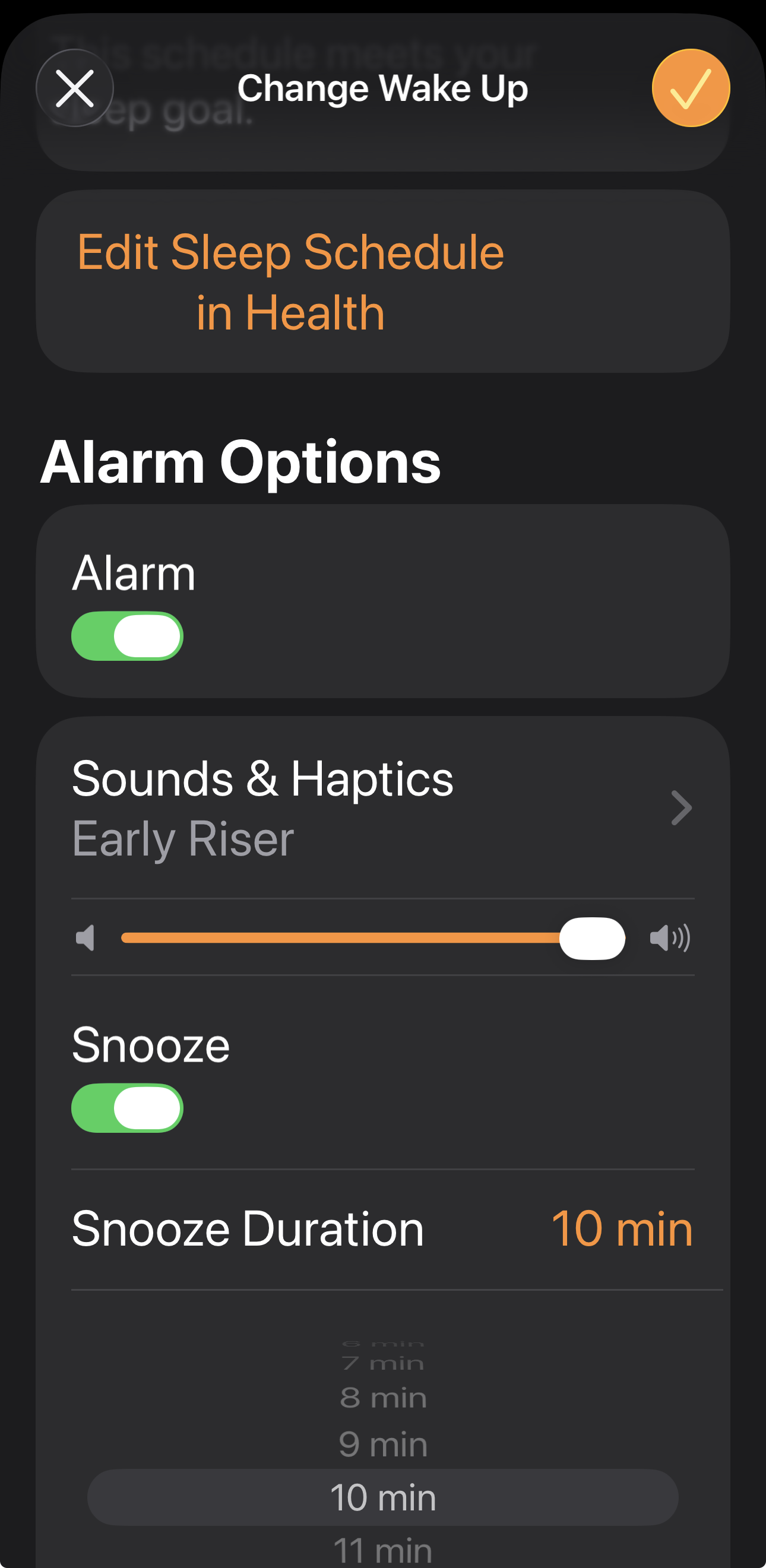Turn off the Alarm switch
This screenshot has width=766, height=1568.
click(x=127, y=636)
